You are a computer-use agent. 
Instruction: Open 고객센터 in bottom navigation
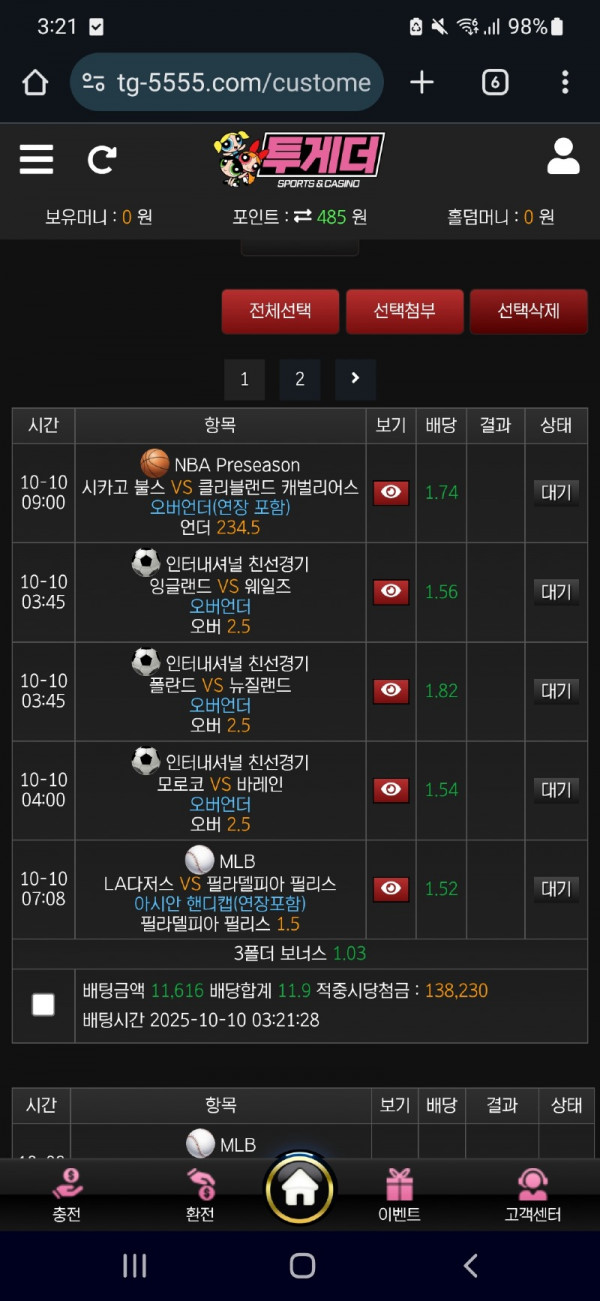pos(533,1195)
